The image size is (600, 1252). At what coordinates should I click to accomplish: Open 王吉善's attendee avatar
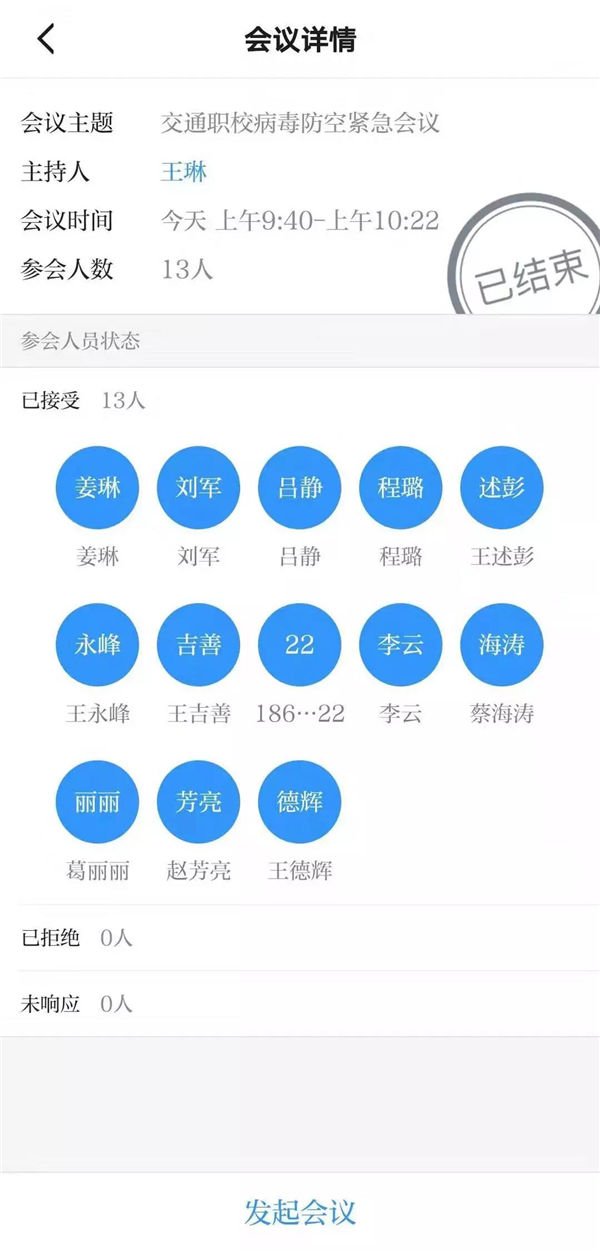click(x=199, y=644)
